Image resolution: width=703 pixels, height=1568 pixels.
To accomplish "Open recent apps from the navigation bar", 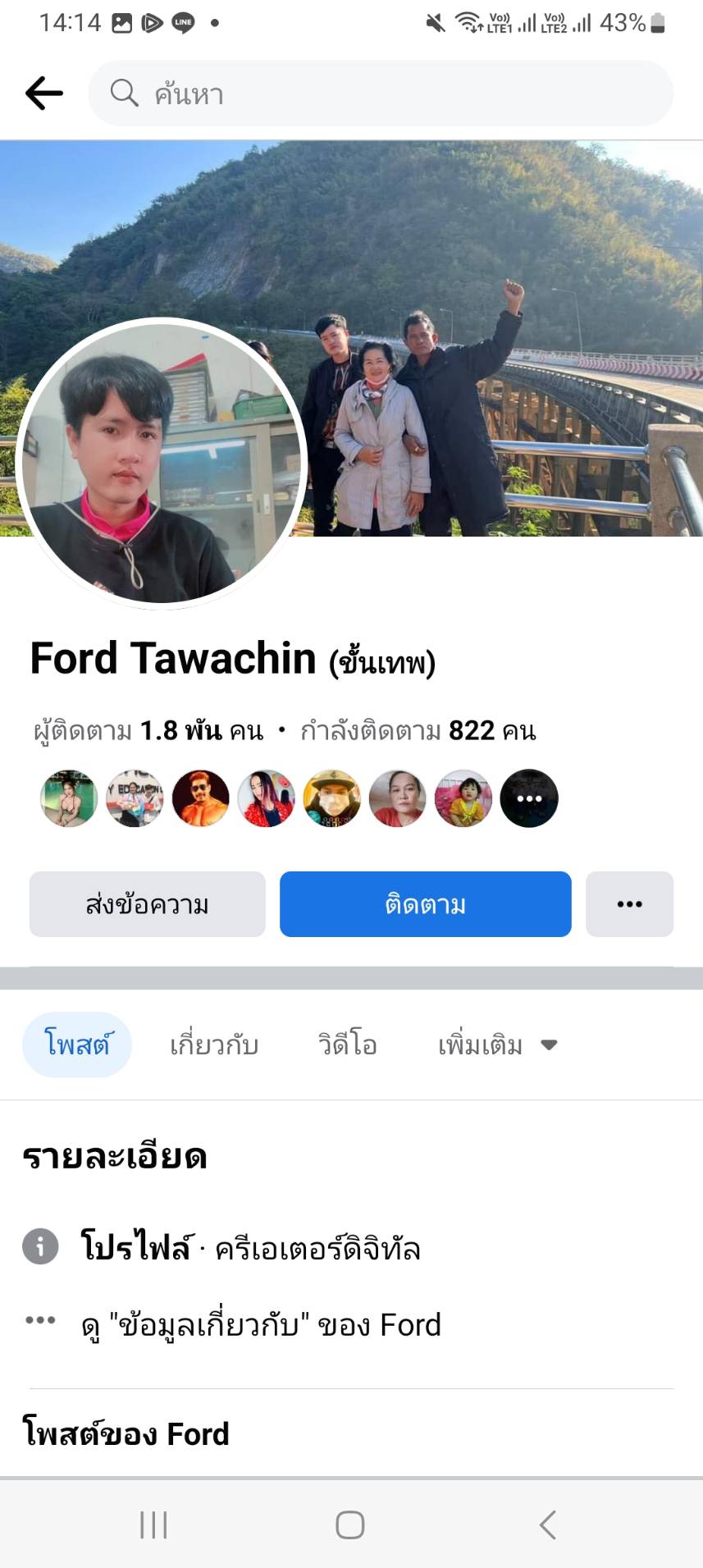I will click(153, 1525).
